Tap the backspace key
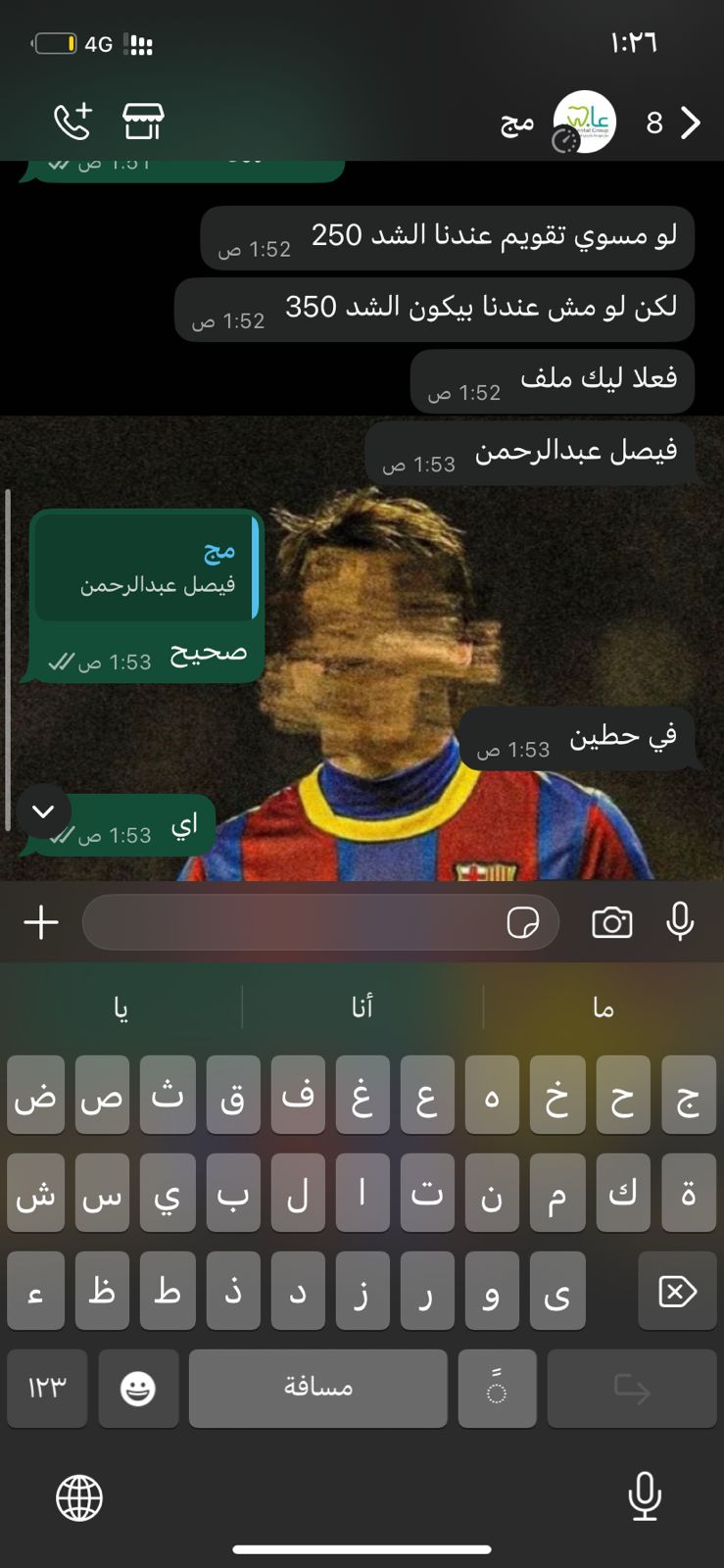This screenshot has width=724, height=1568. pyautogui.click(x=677, y=1292)
